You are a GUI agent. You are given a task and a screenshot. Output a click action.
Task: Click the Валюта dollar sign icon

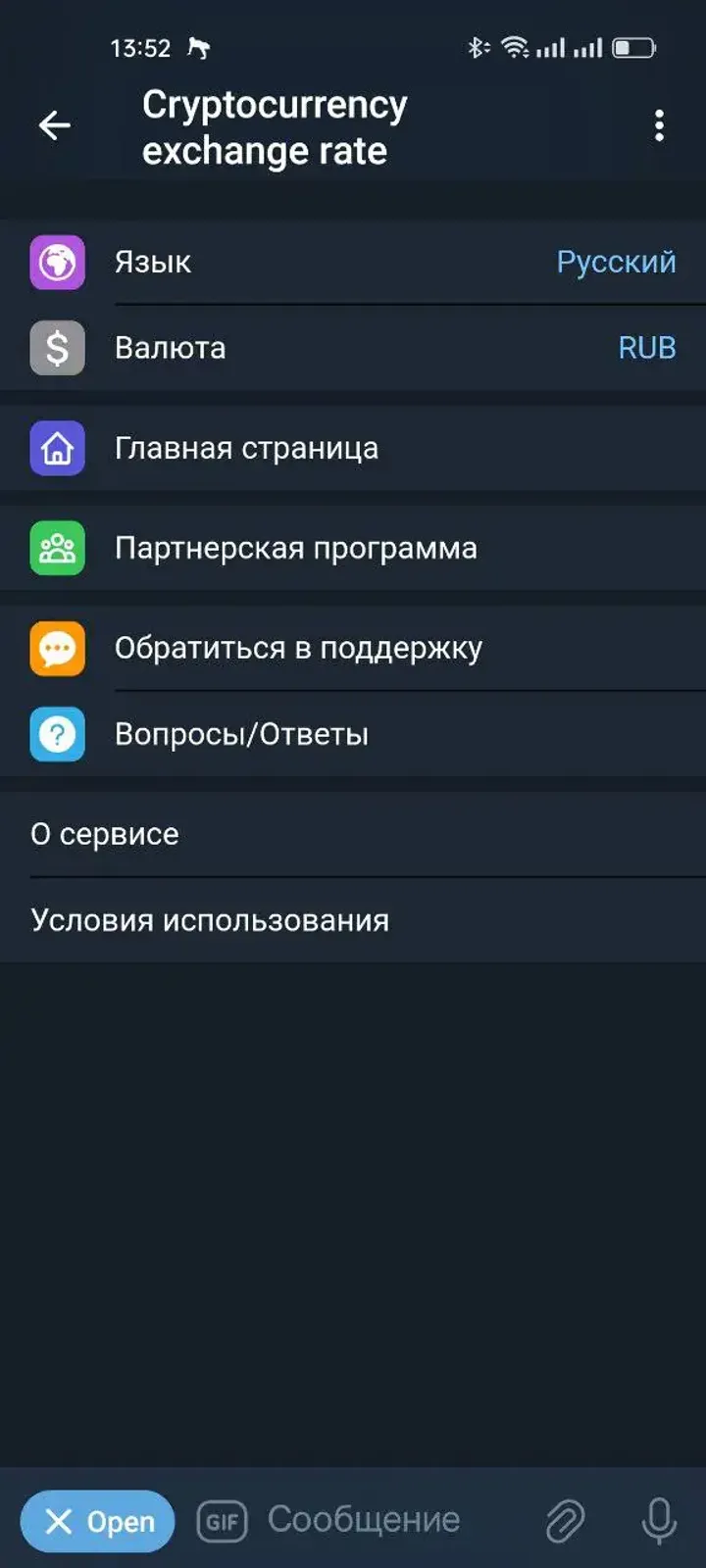57,348
